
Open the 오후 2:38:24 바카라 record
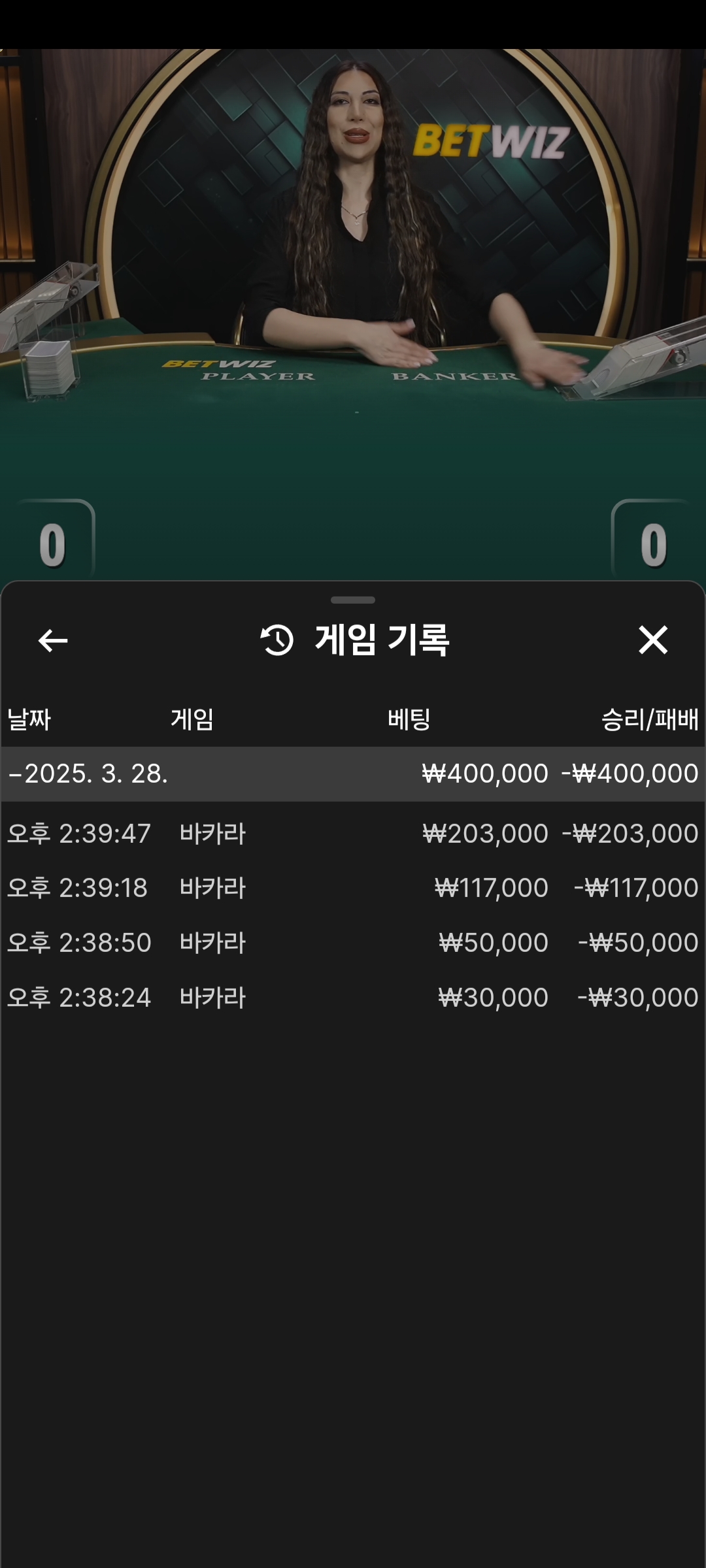pos(353,998)
